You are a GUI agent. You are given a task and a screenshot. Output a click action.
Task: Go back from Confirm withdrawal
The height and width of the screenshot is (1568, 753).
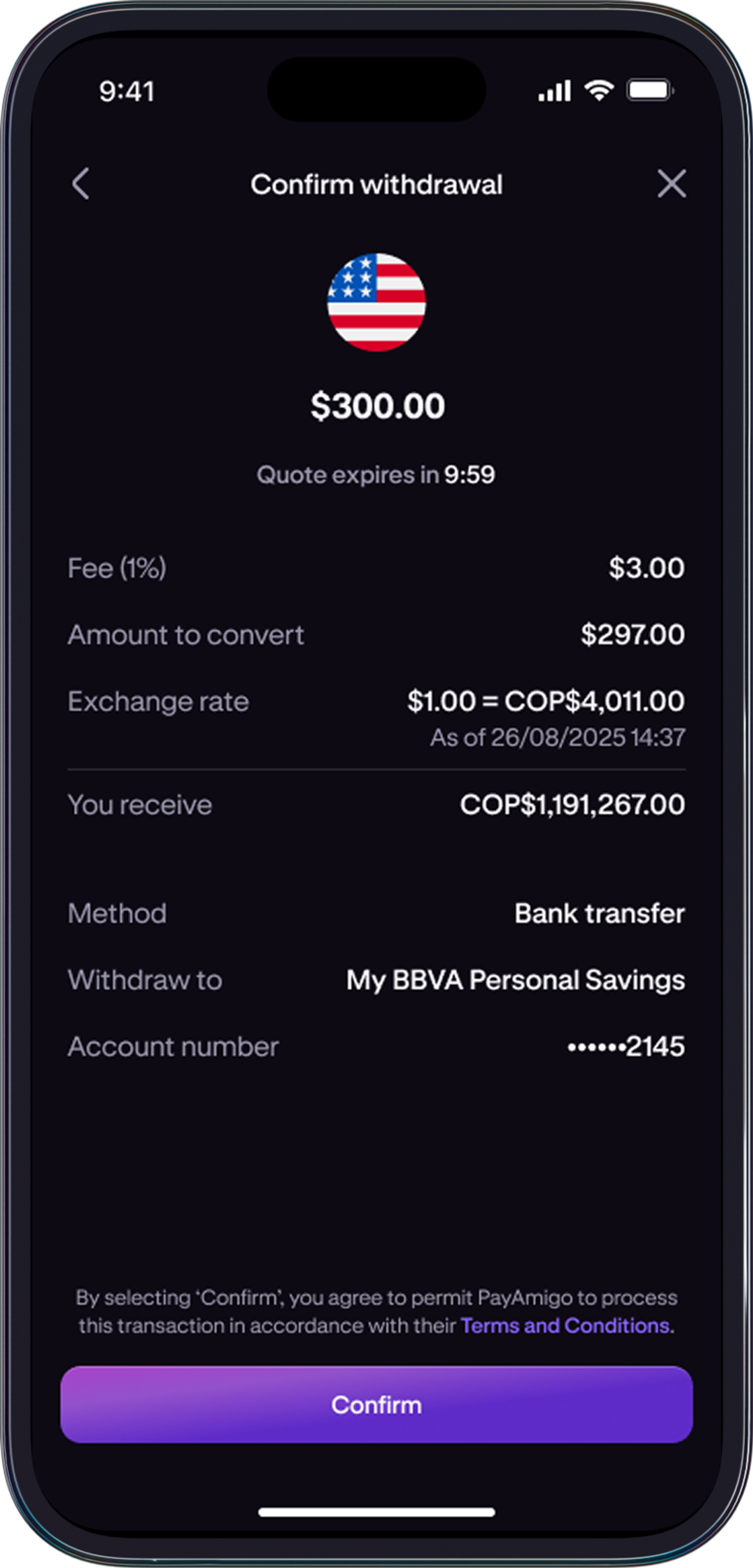[x=81, y=184]
